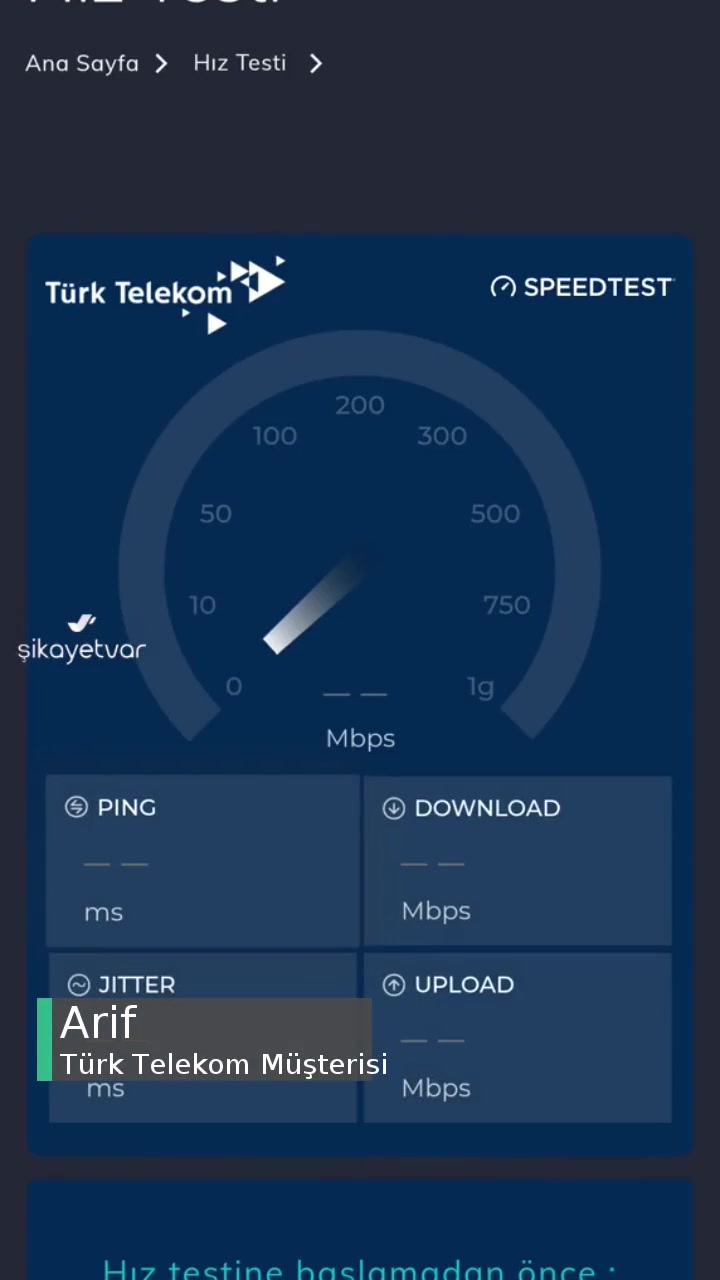The width and height of the screenshot is (720, 1280).
Task: Expand the chevron after Ana Sayfa
Action: pos(161,63)
